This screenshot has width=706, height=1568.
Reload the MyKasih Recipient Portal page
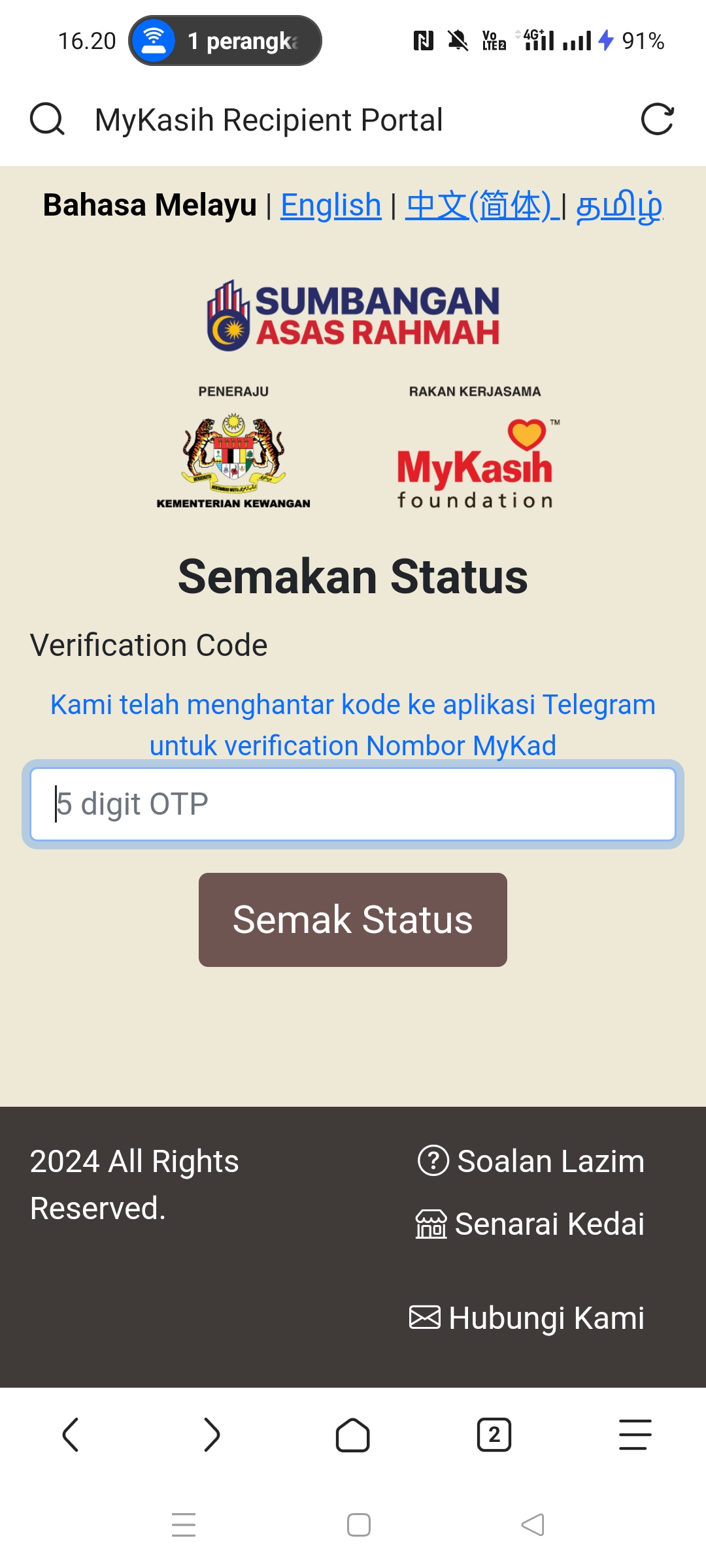(x=657, y=119)
